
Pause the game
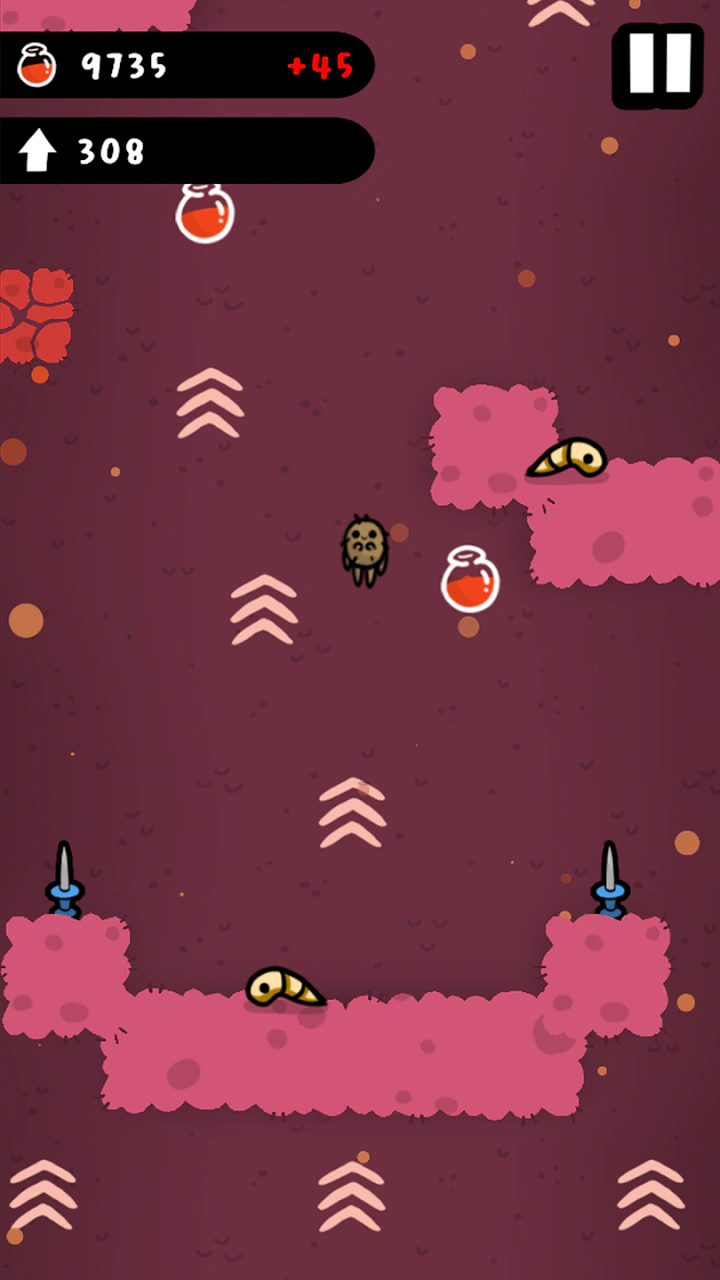658,65
